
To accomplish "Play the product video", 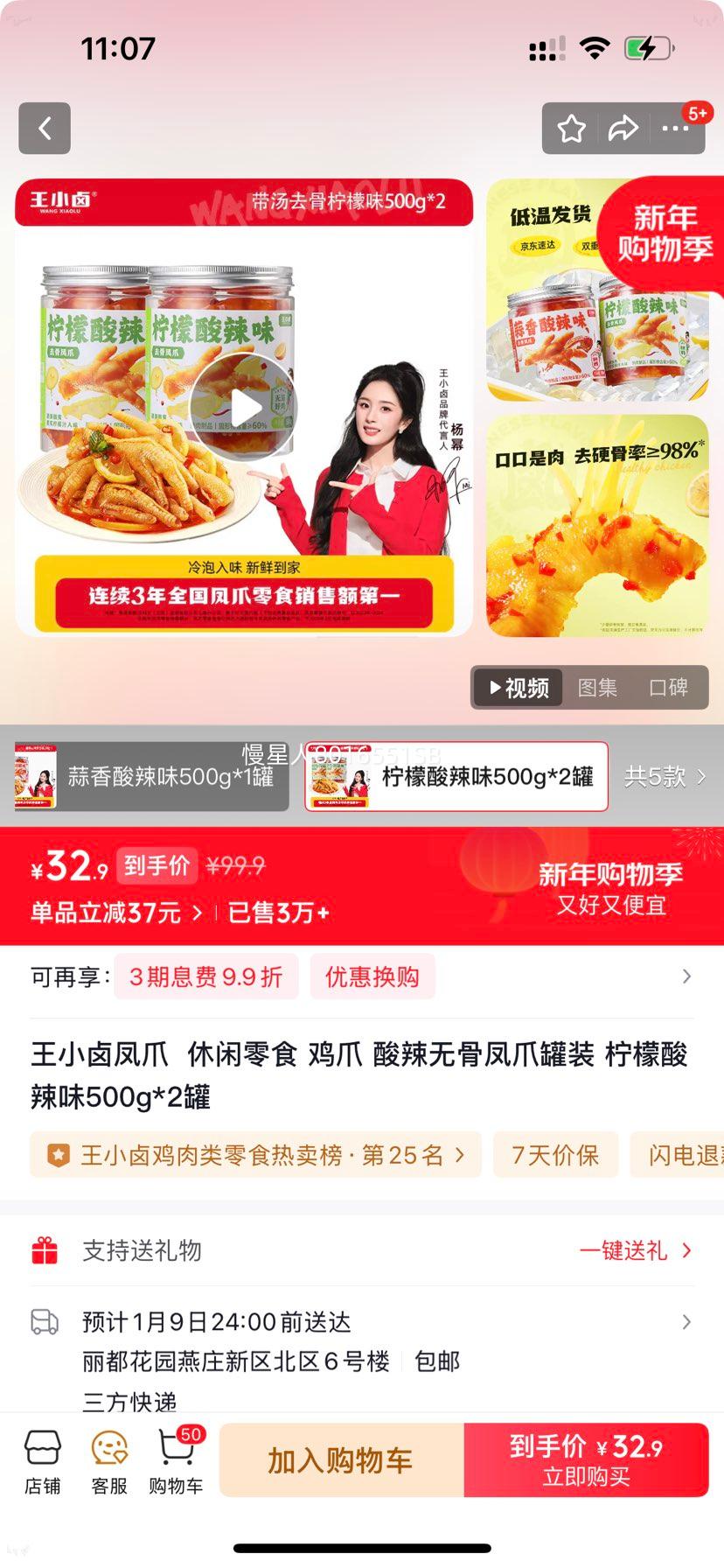I will (x=242, y=406).
